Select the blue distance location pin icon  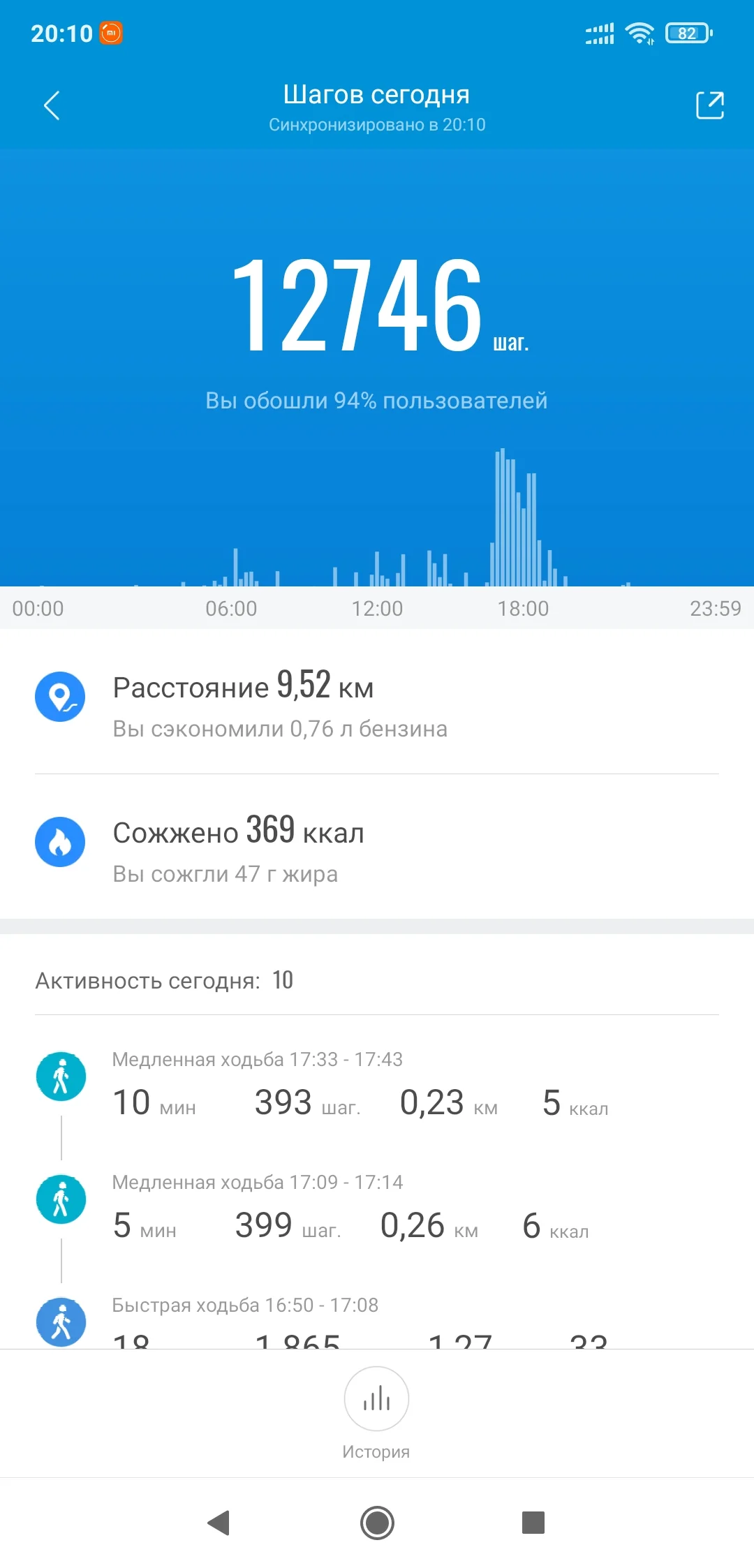(61, 696)
